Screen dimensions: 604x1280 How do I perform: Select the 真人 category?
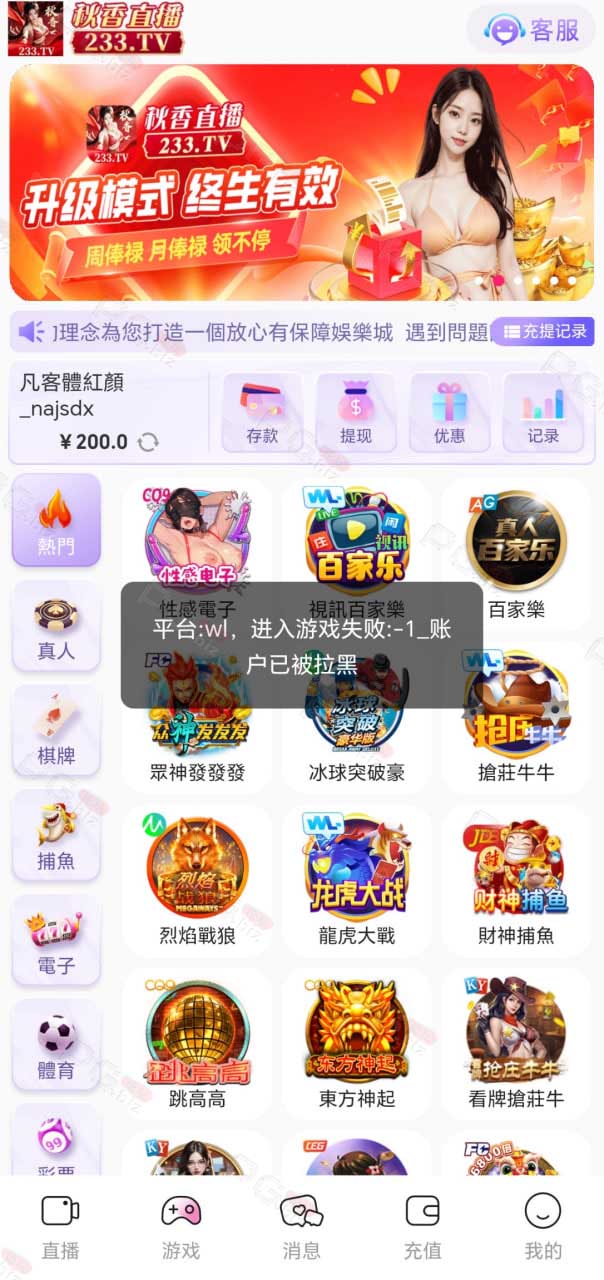(56, 626)
